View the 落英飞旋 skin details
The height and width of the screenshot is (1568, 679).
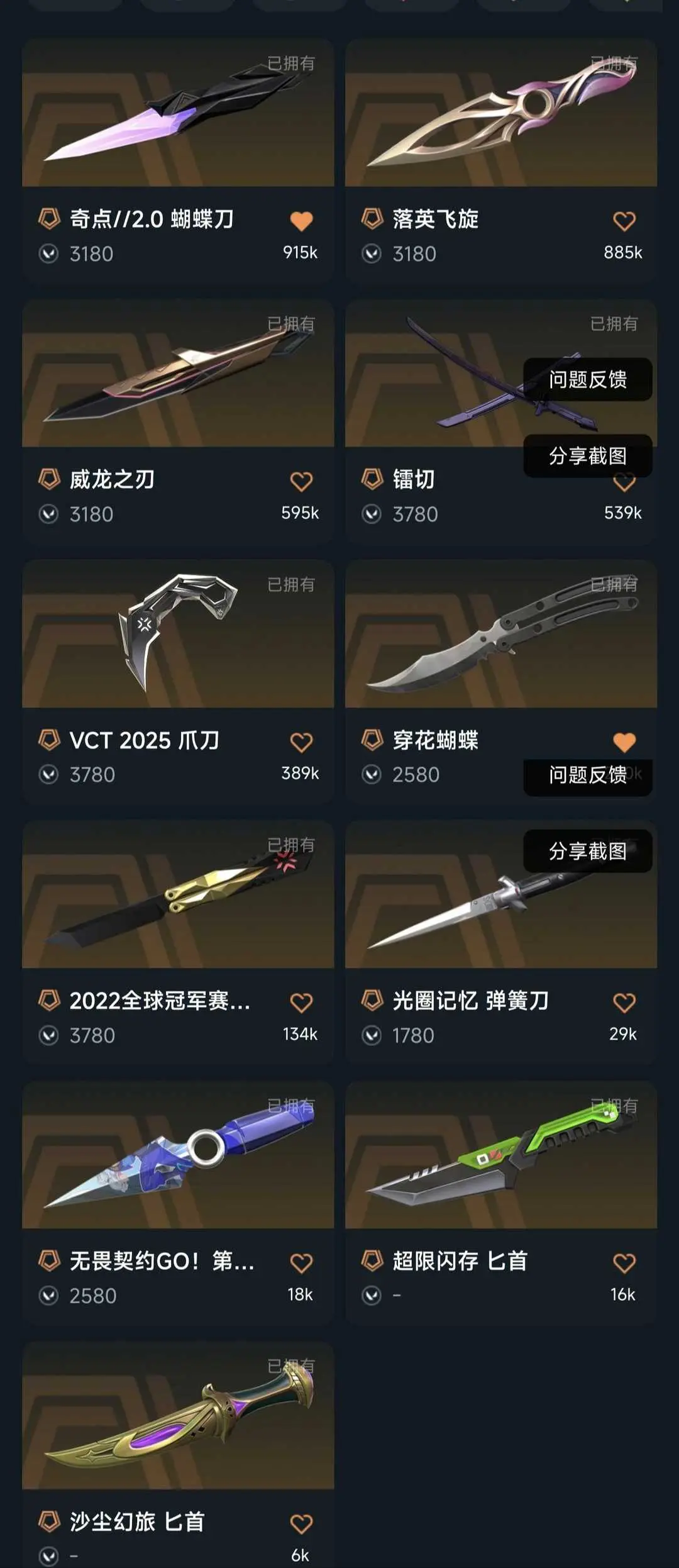[x=501, y=113]
